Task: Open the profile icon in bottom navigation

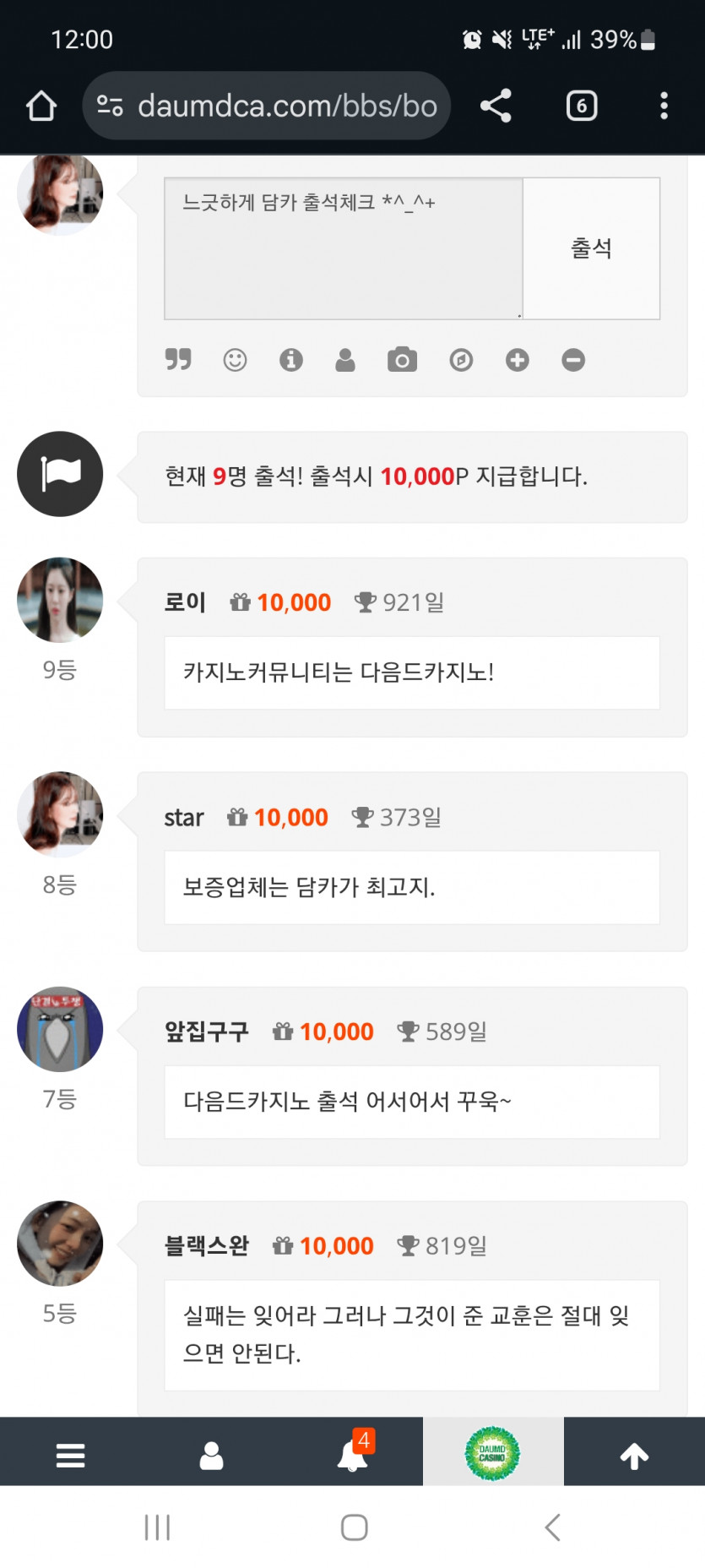Action: click(x=211, y=1451)
